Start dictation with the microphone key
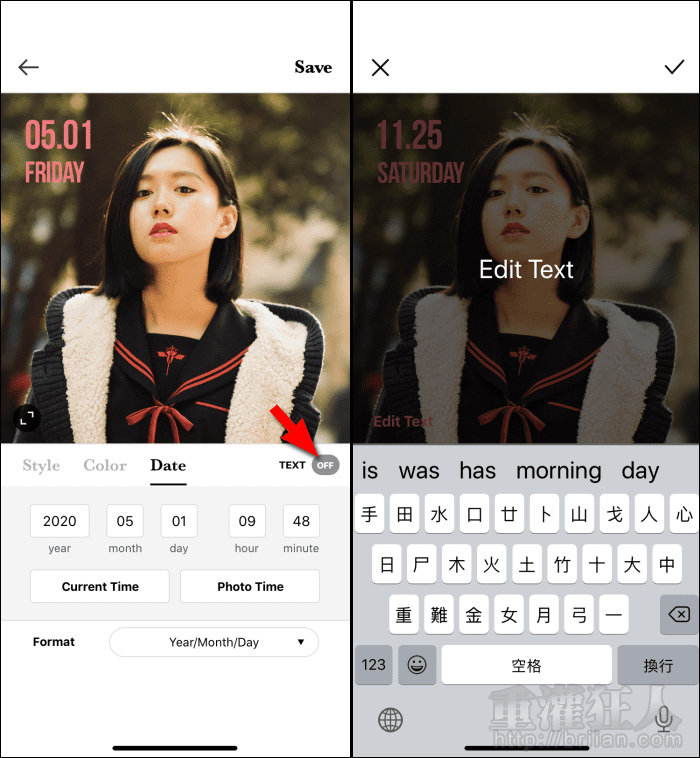 662,718
